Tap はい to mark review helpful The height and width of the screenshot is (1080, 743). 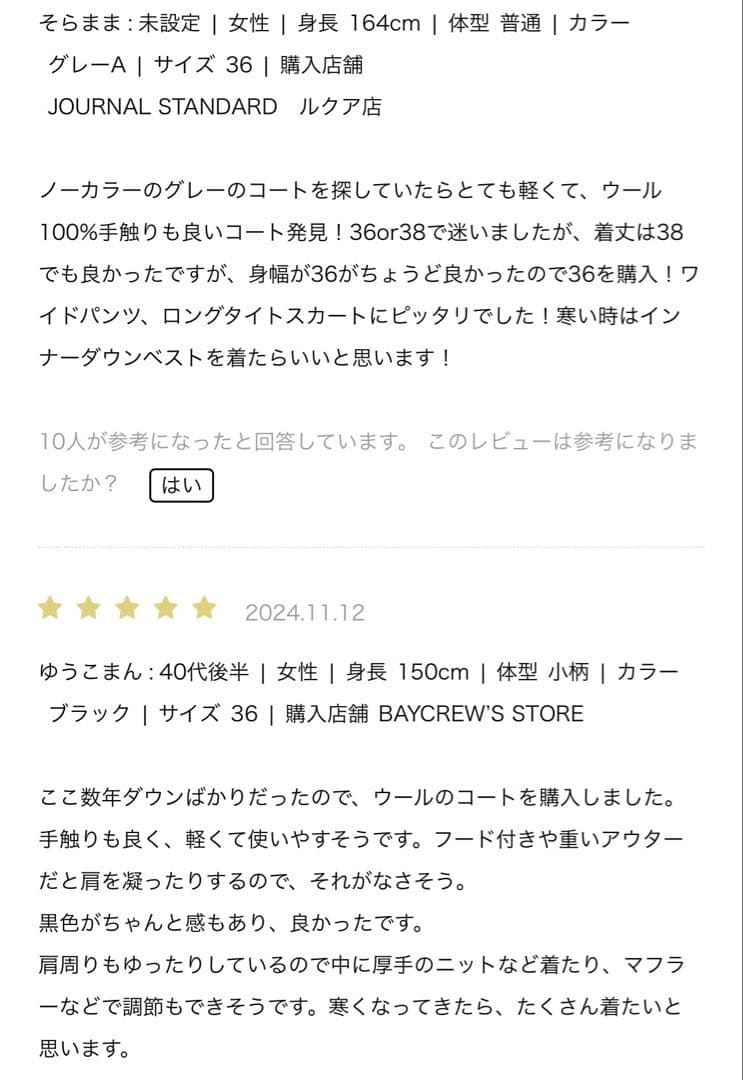pyautogui.click(x=181, y=485)
